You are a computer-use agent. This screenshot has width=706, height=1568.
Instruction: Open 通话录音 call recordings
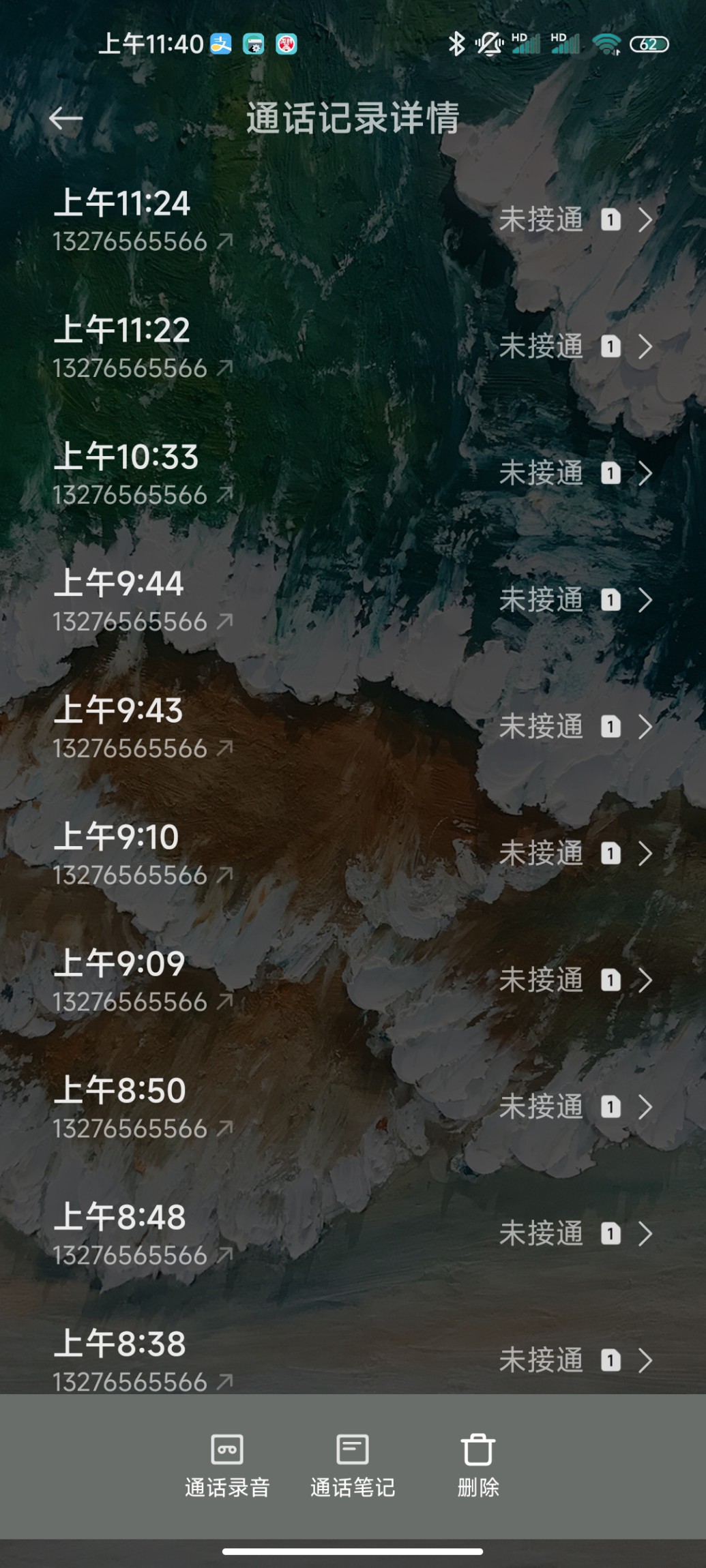coord(227,1464)
